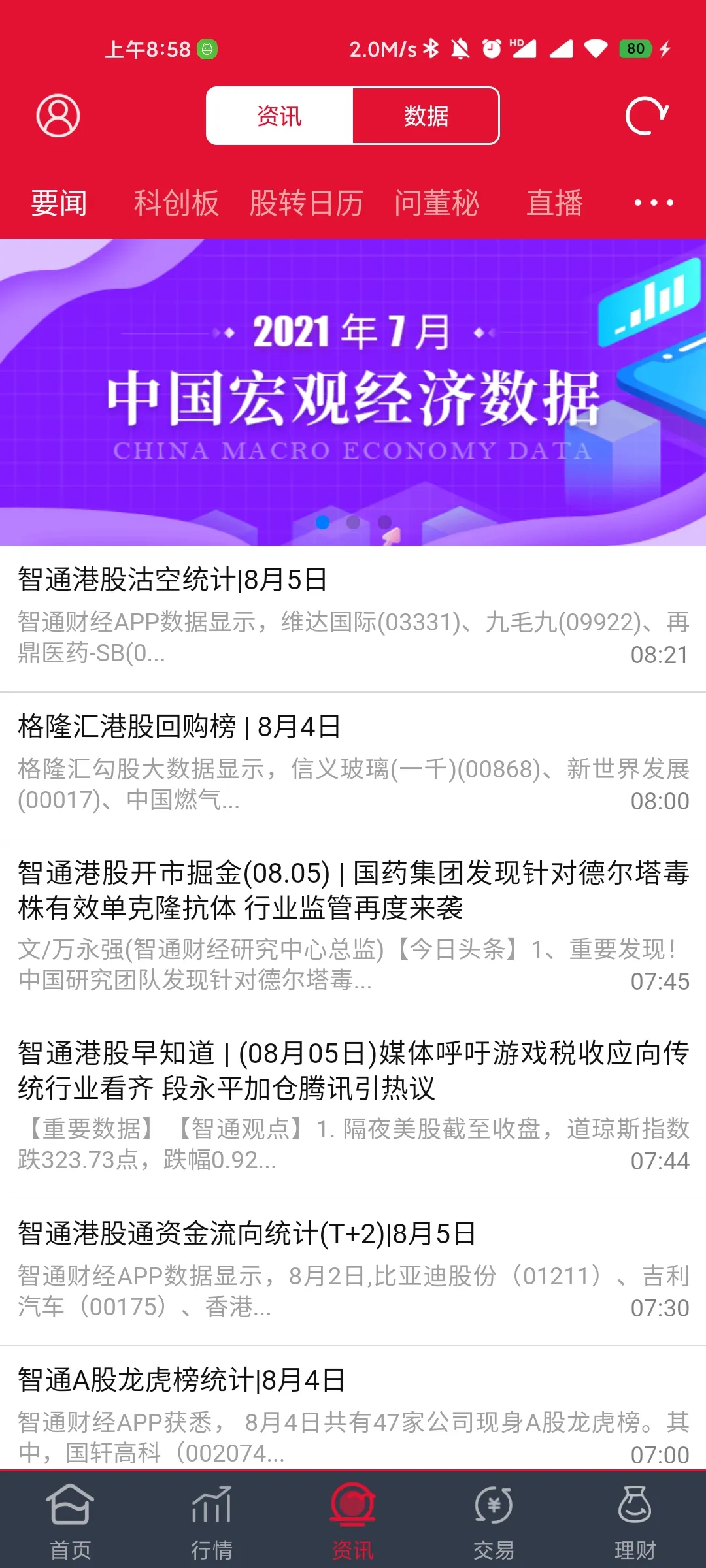The height and width of the screenshot is (1568, 706).
Task: Switch to the 股转日历 tab
Action: (x=306, y=203)
